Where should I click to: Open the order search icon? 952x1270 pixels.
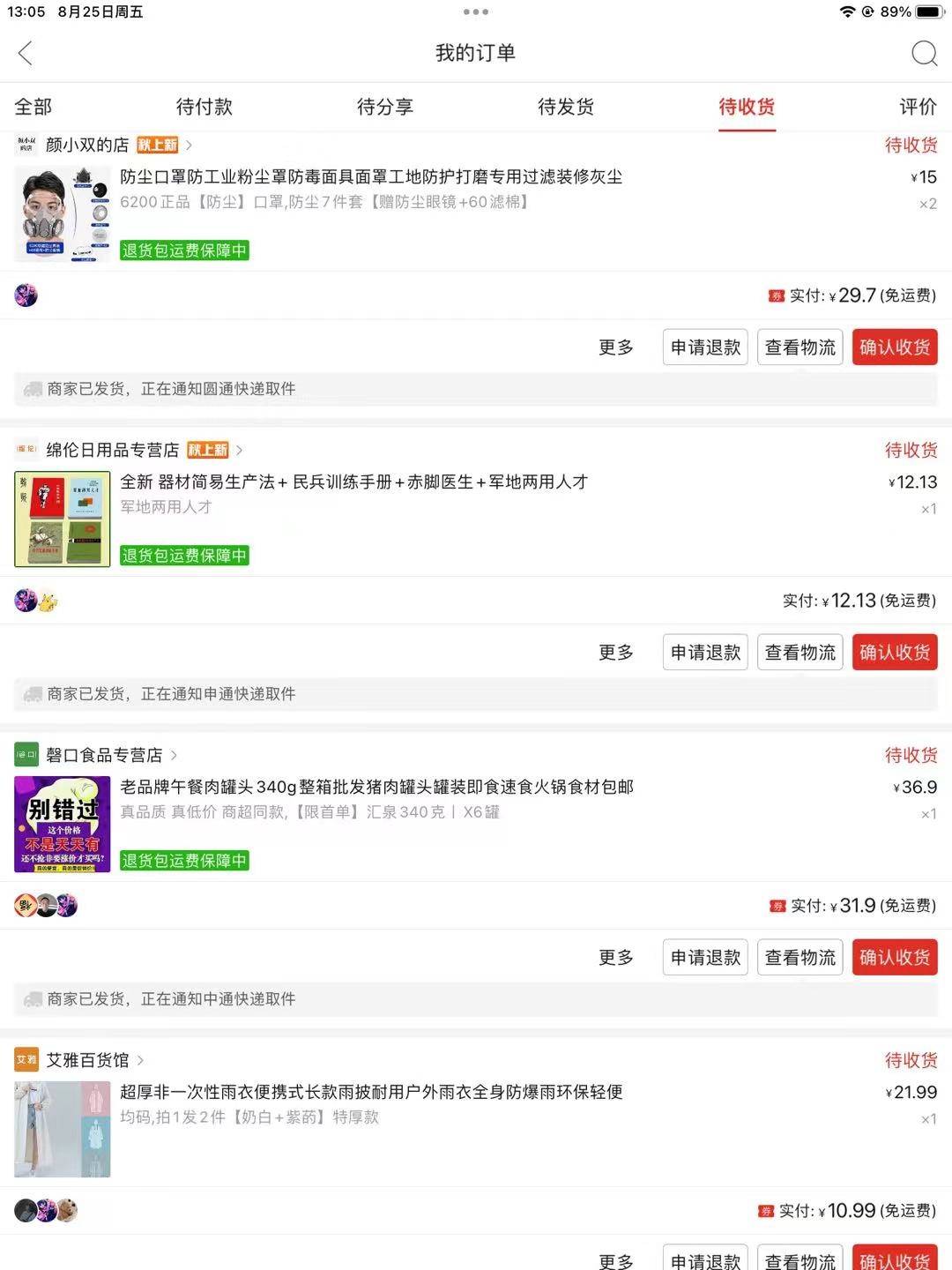923,54
